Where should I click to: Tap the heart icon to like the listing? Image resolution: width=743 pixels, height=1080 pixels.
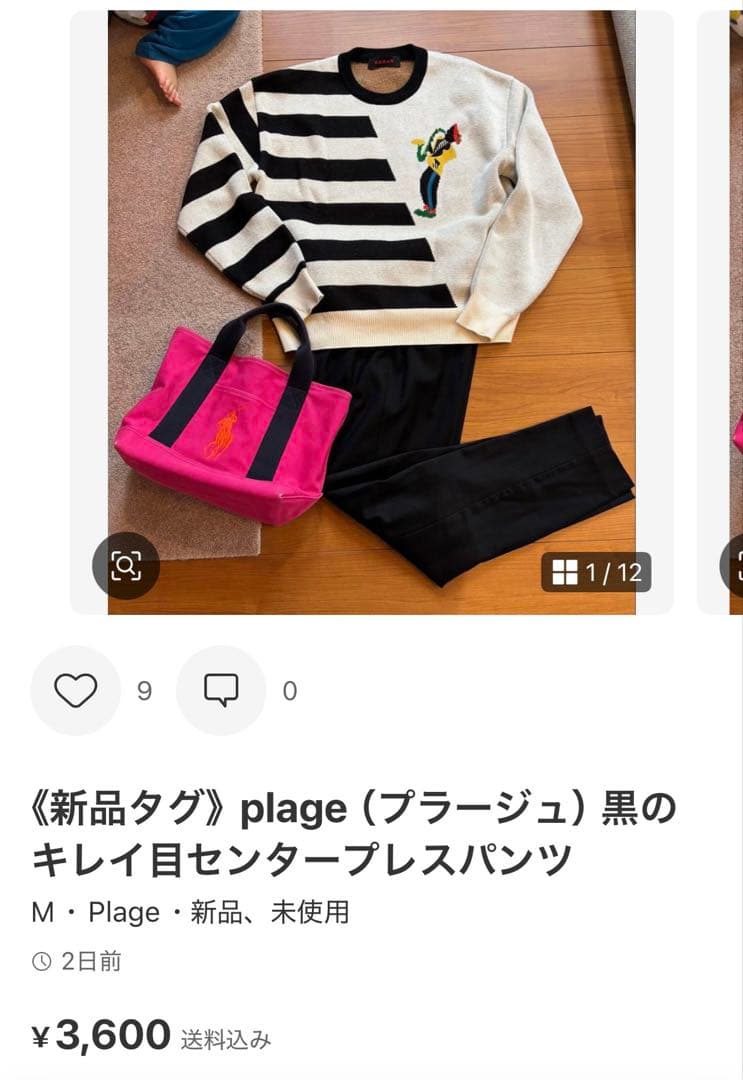click(75, 689)
